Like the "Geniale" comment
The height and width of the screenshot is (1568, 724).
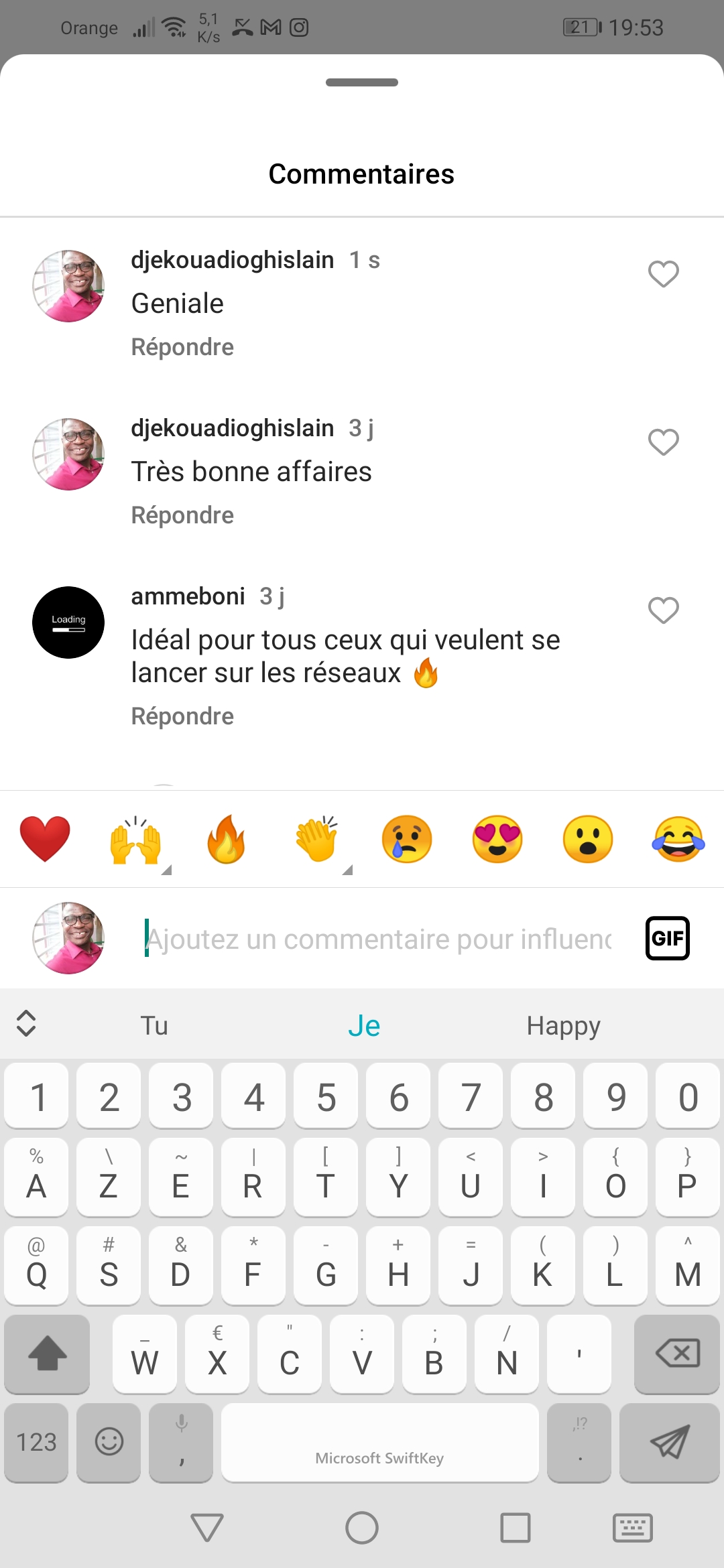[x=663, y=274]
